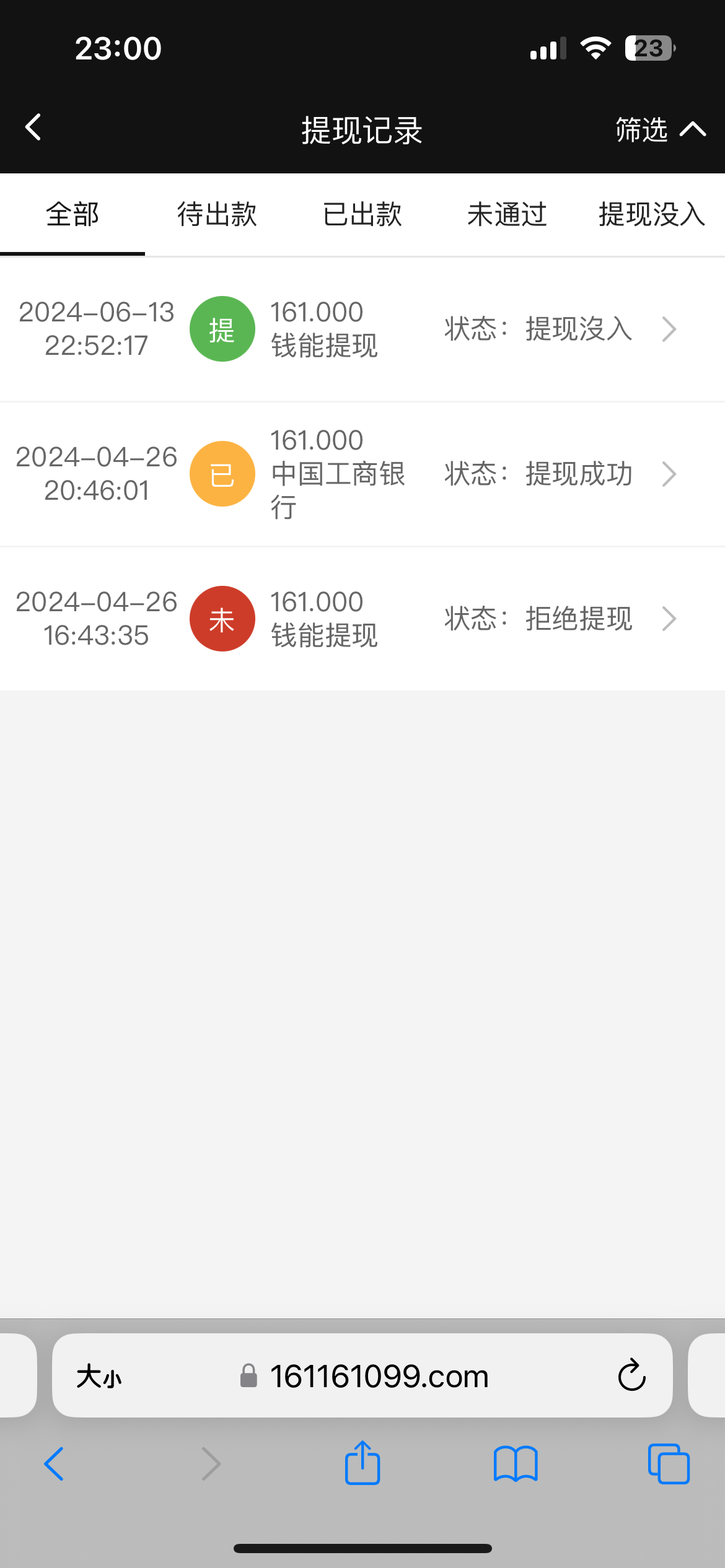
Task: Switch to the 待出款 tab
Action: pos(217,215)
